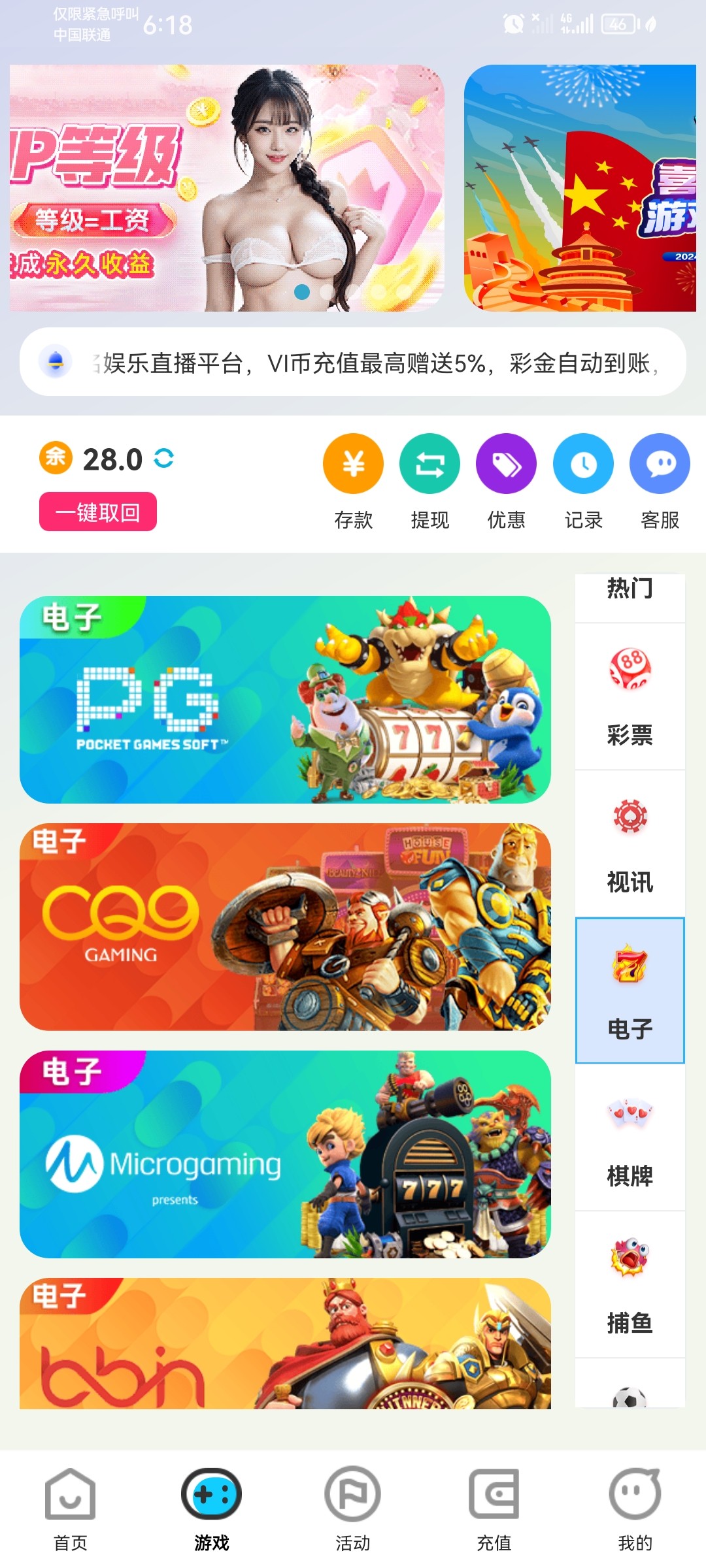Open the PG Pocket Games Soft card
Screen dimensions: 706x1568
tap(285, 699)
